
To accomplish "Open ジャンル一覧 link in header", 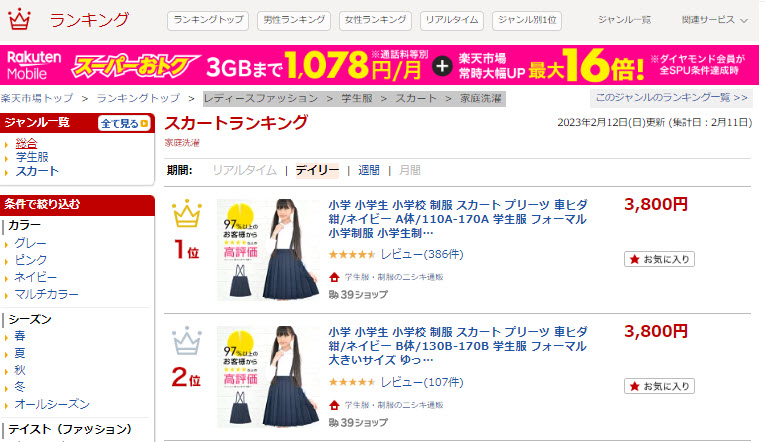I will (x=624, y=20).
